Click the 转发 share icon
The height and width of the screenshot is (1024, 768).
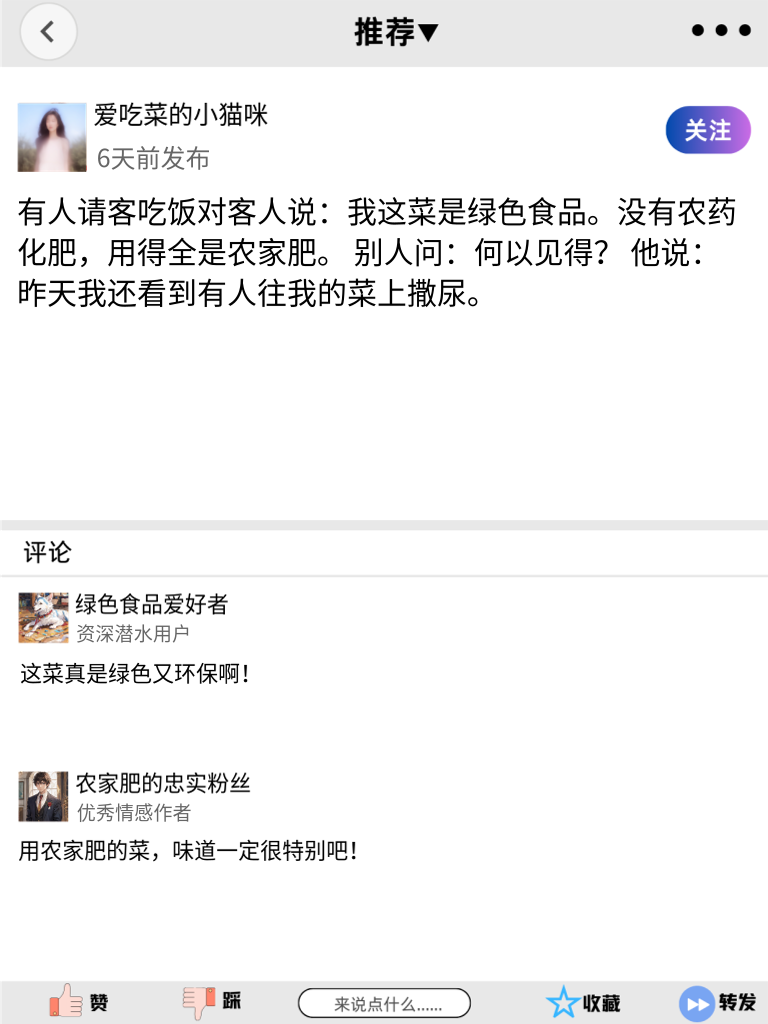pyautogui.click(x=695, y=1001)
